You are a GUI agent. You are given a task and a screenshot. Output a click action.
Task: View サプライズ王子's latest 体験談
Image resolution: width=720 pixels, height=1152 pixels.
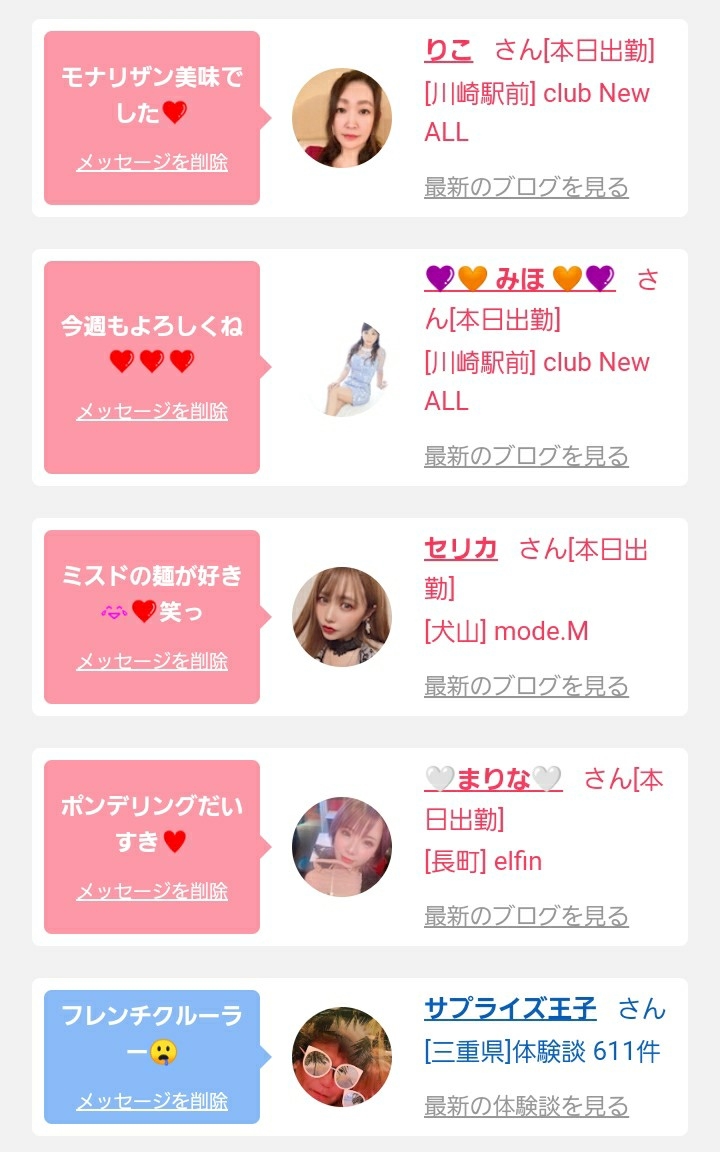coord(526,1106)
